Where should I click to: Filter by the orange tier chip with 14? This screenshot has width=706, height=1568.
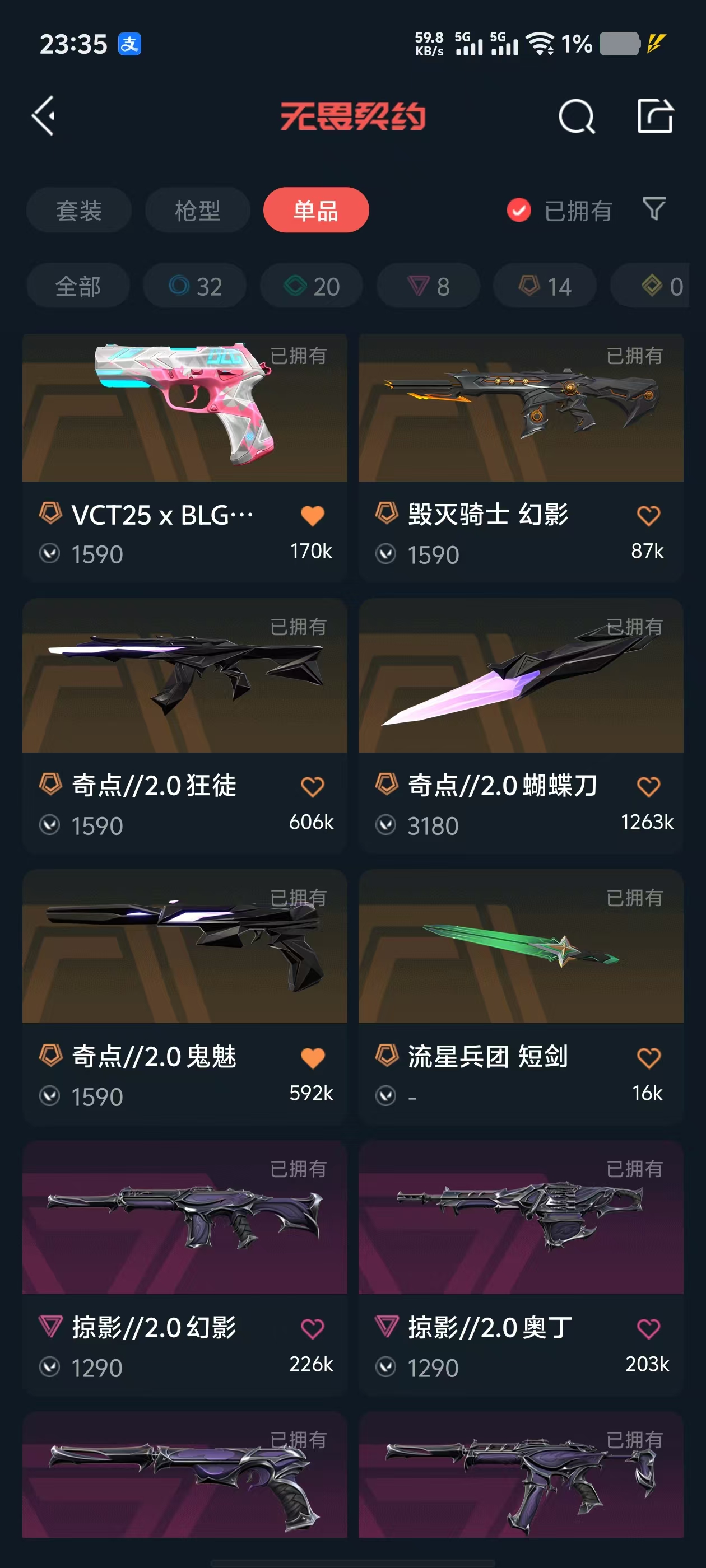[545, 286]
